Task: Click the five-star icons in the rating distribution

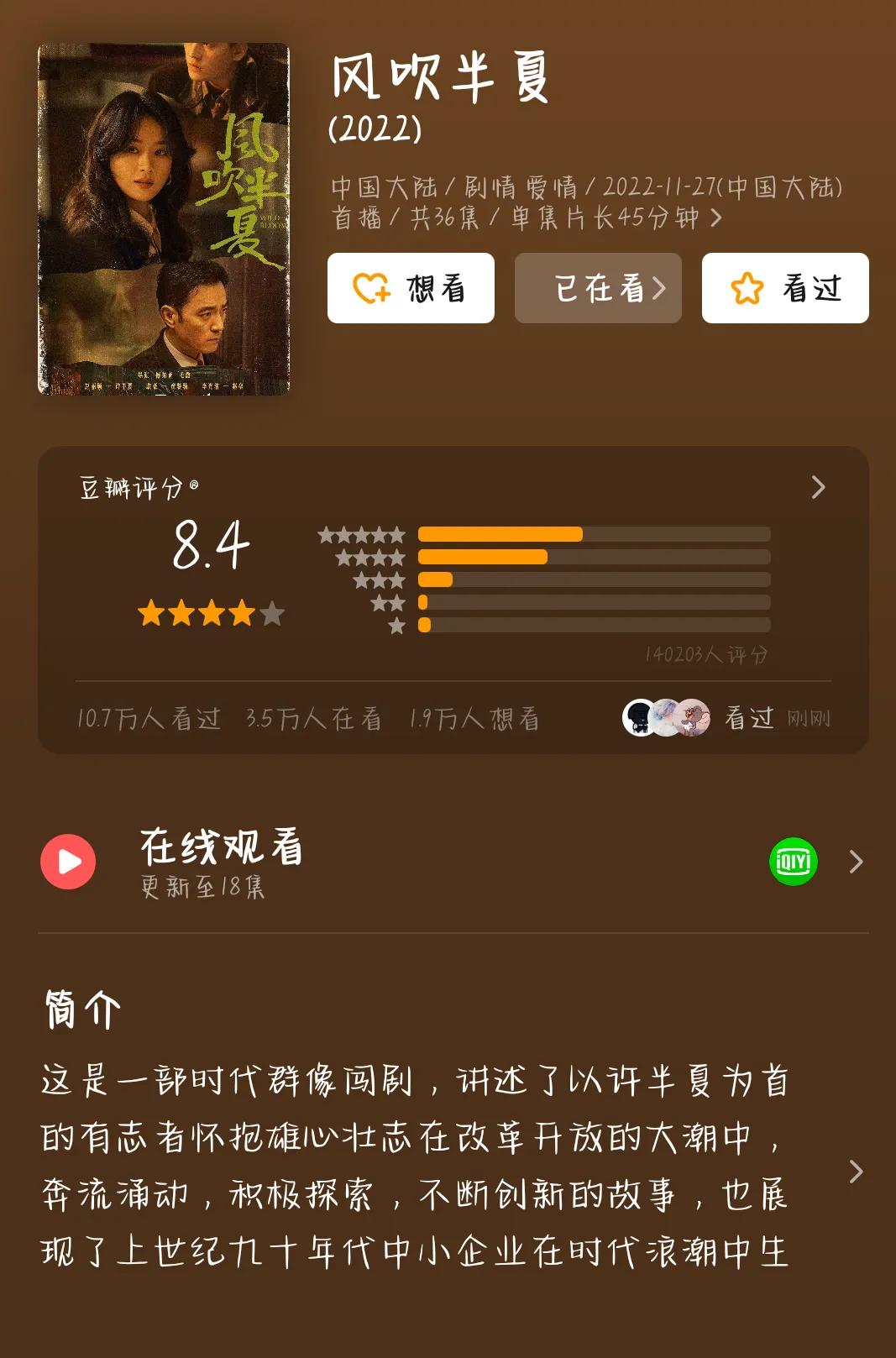Action: (x=361, y=532)
